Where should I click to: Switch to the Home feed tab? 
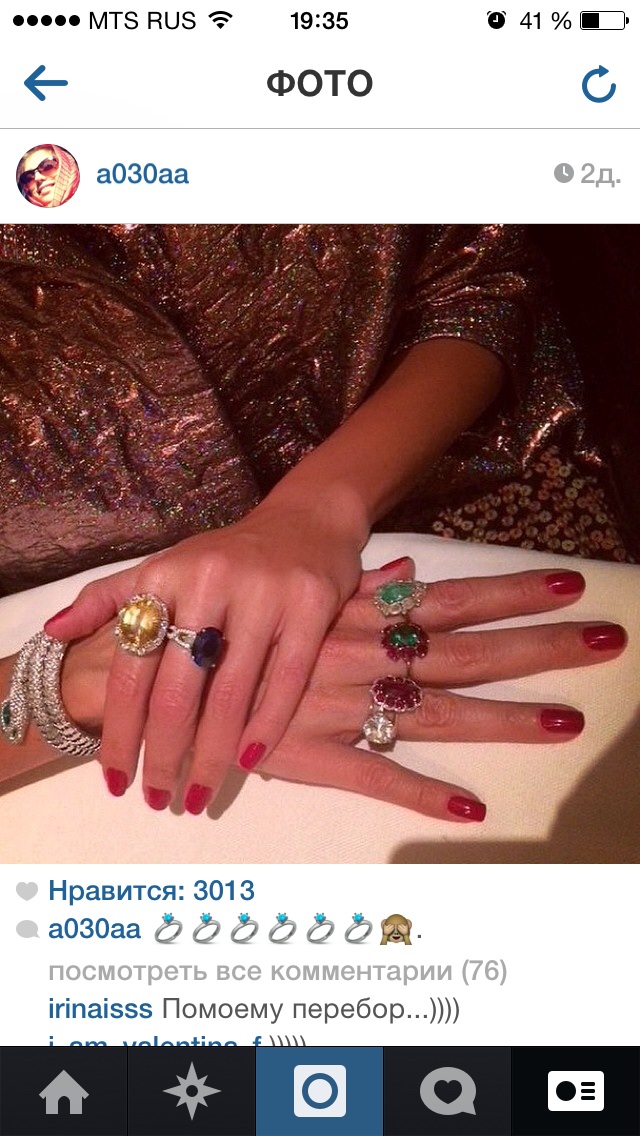63,1091
